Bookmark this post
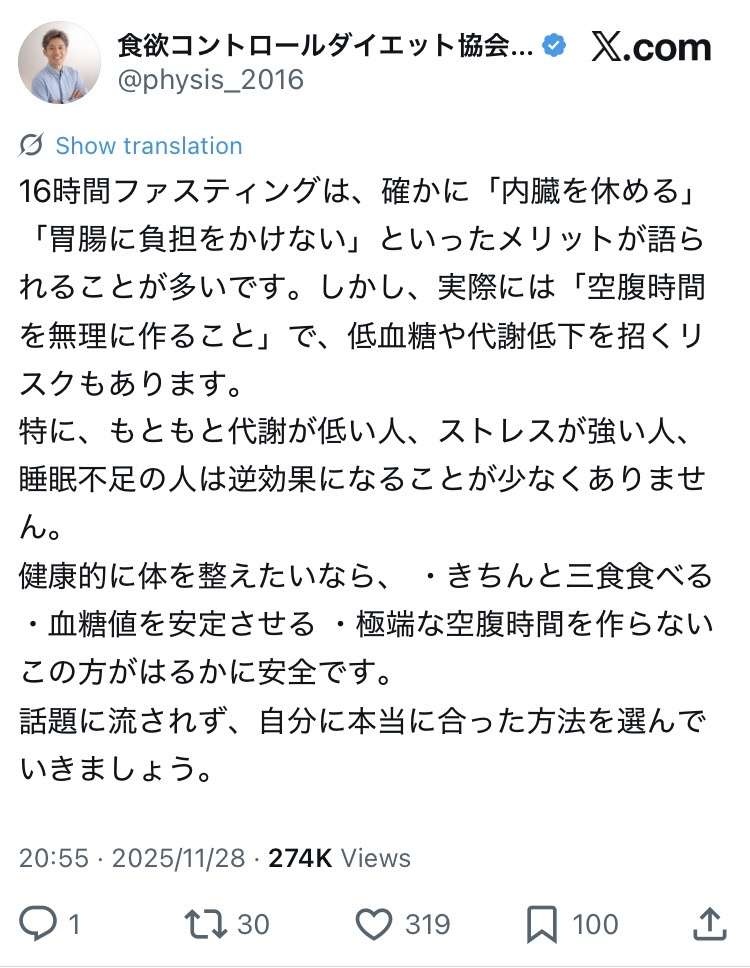Screen dimensions: 750x968 (x=543, y=924)
